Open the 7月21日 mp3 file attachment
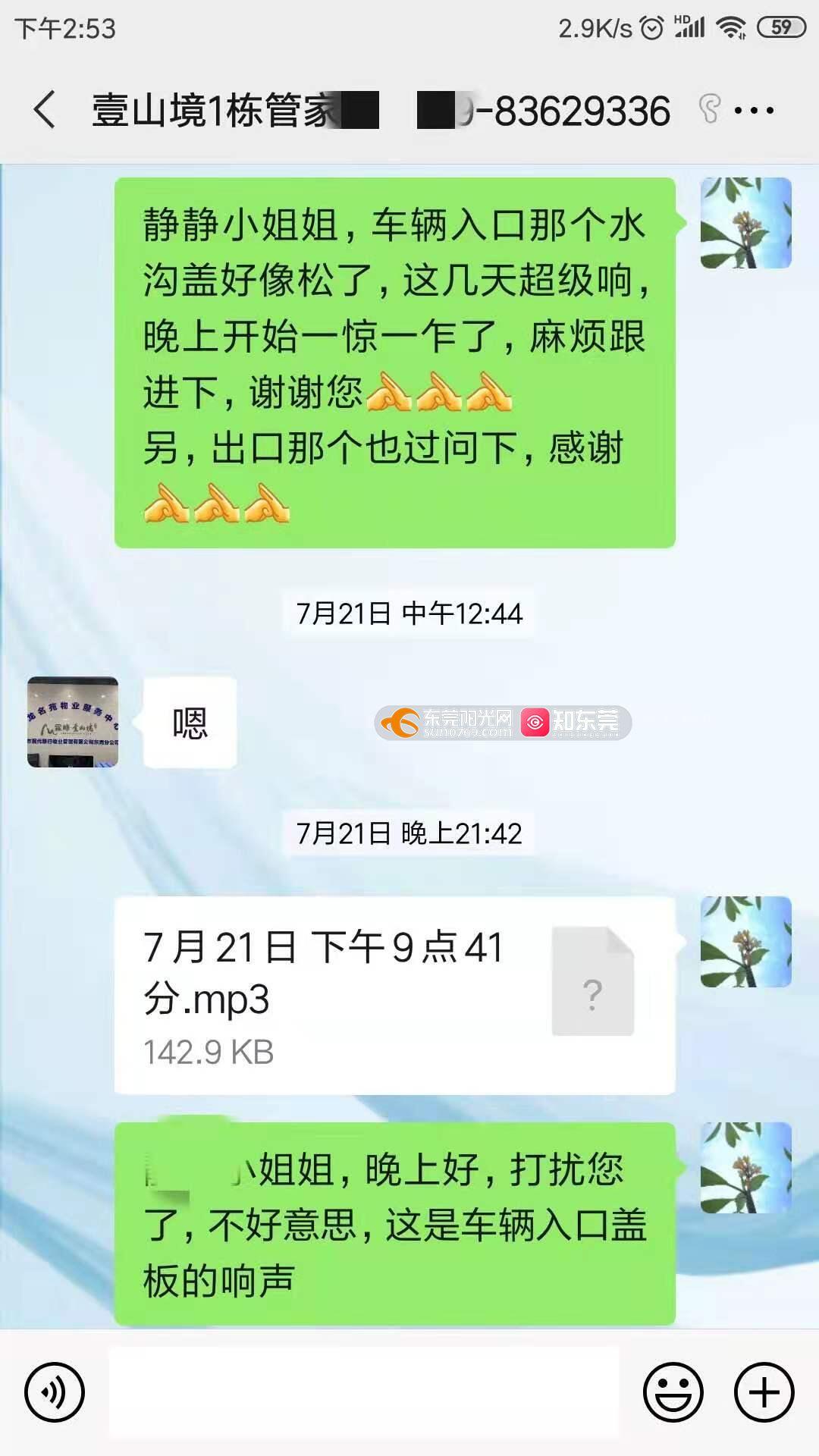 click(x=394, y=995)
